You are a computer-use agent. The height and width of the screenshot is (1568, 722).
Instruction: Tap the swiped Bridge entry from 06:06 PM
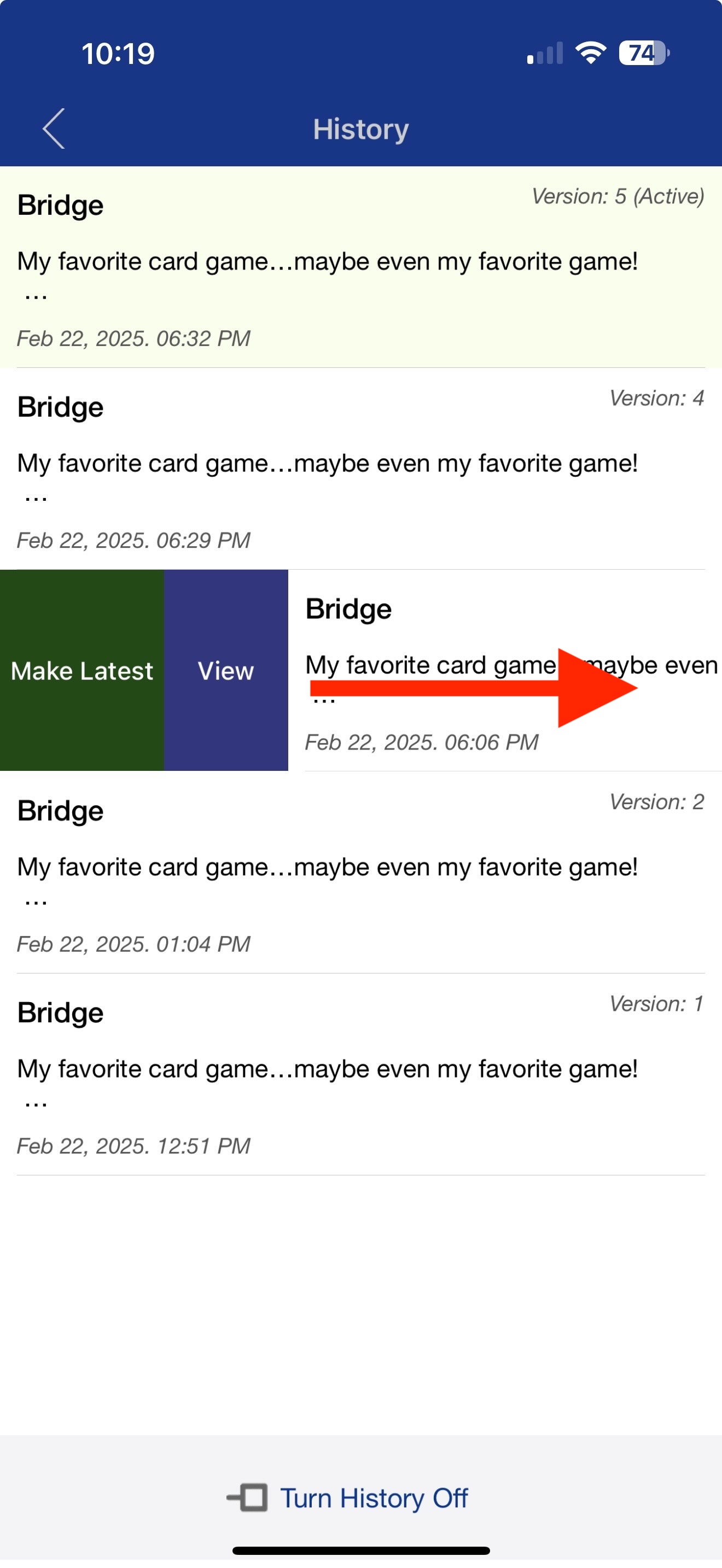point(505,670)
